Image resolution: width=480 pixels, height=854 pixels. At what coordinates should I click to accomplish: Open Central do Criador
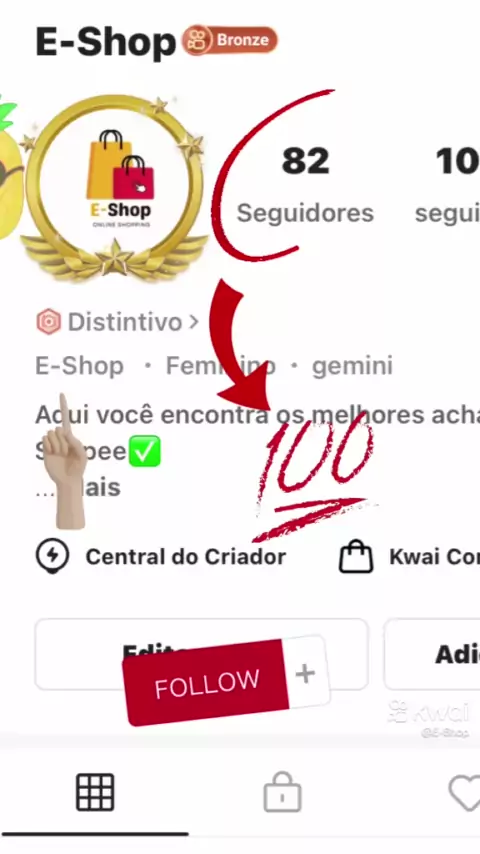pos(161,557)
